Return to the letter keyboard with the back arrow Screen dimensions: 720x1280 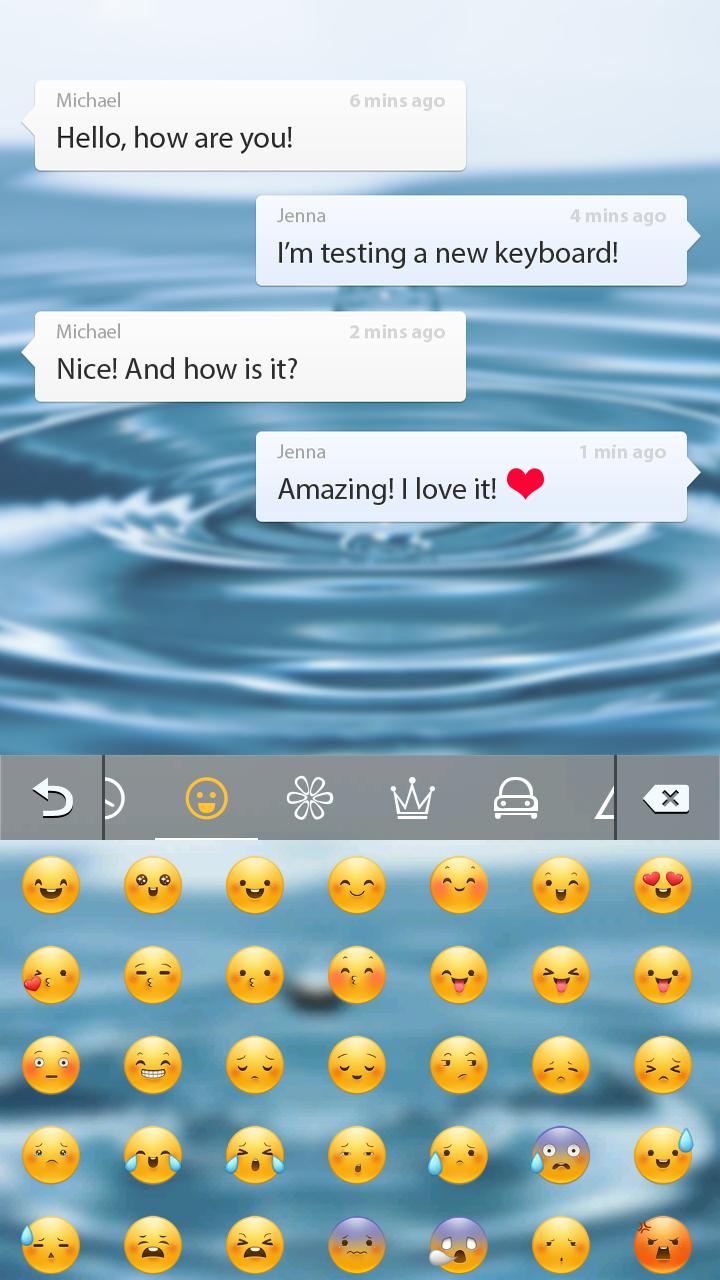pos(52,798)
